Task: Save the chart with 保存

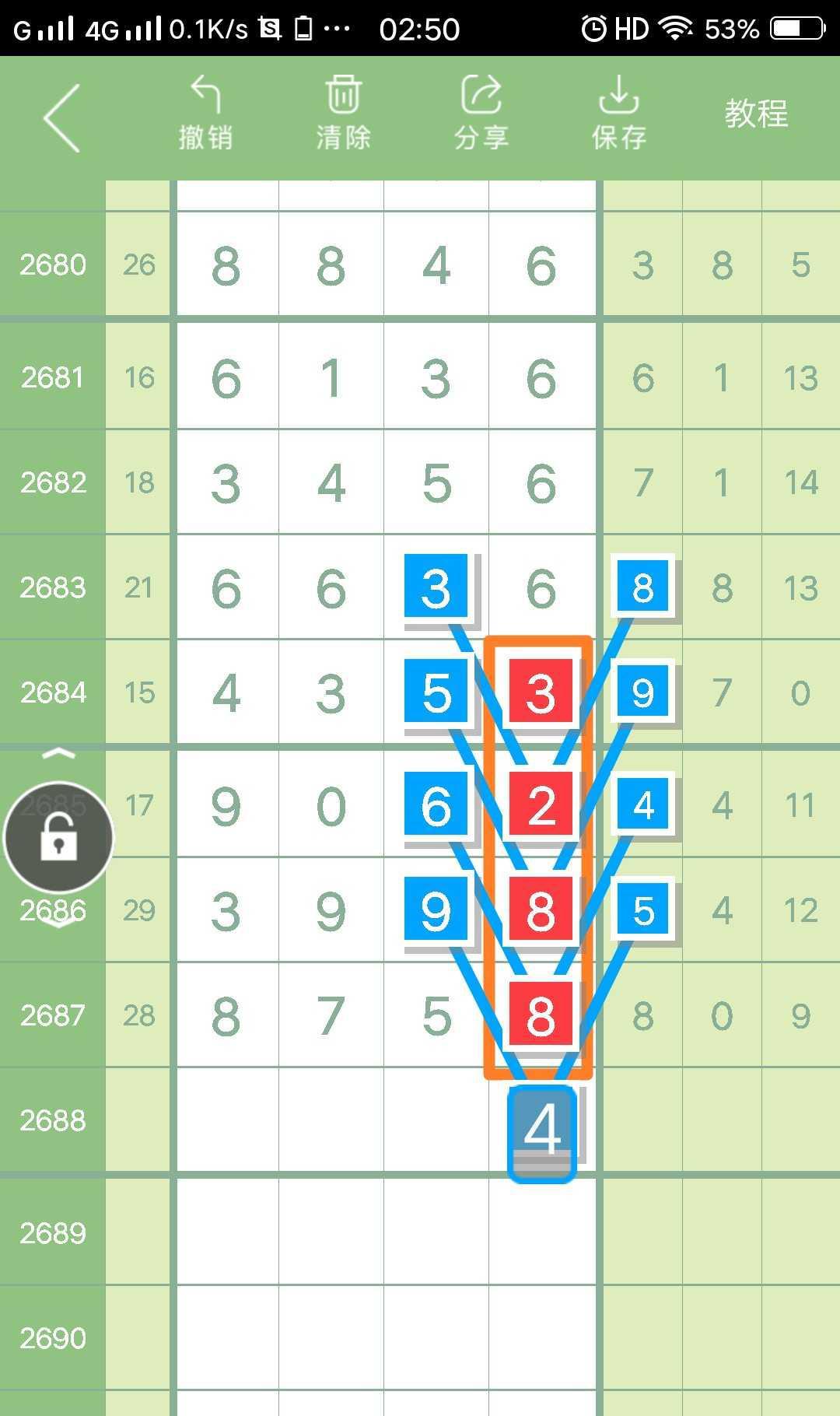Action: 618,114
